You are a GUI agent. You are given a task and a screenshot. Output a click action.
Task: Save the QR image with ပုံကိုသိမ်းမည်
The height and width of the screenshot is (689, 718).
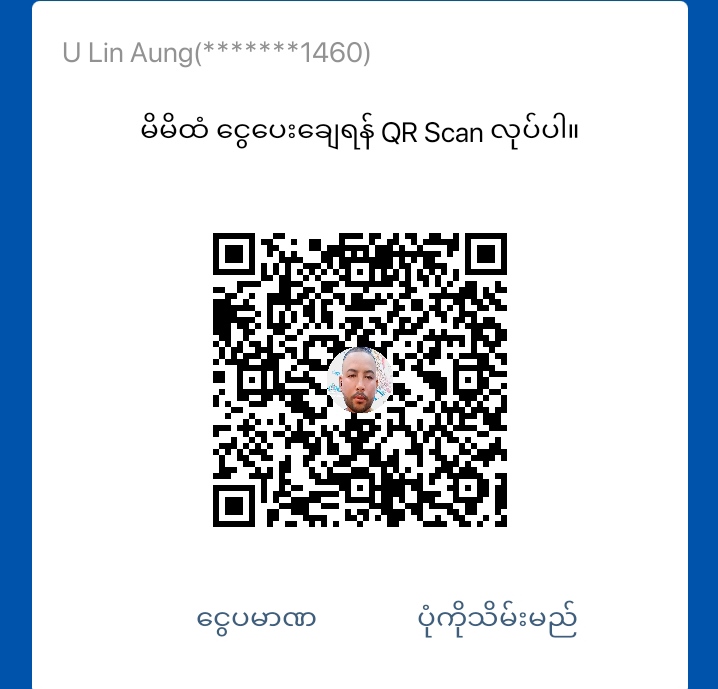pos(497,620)
